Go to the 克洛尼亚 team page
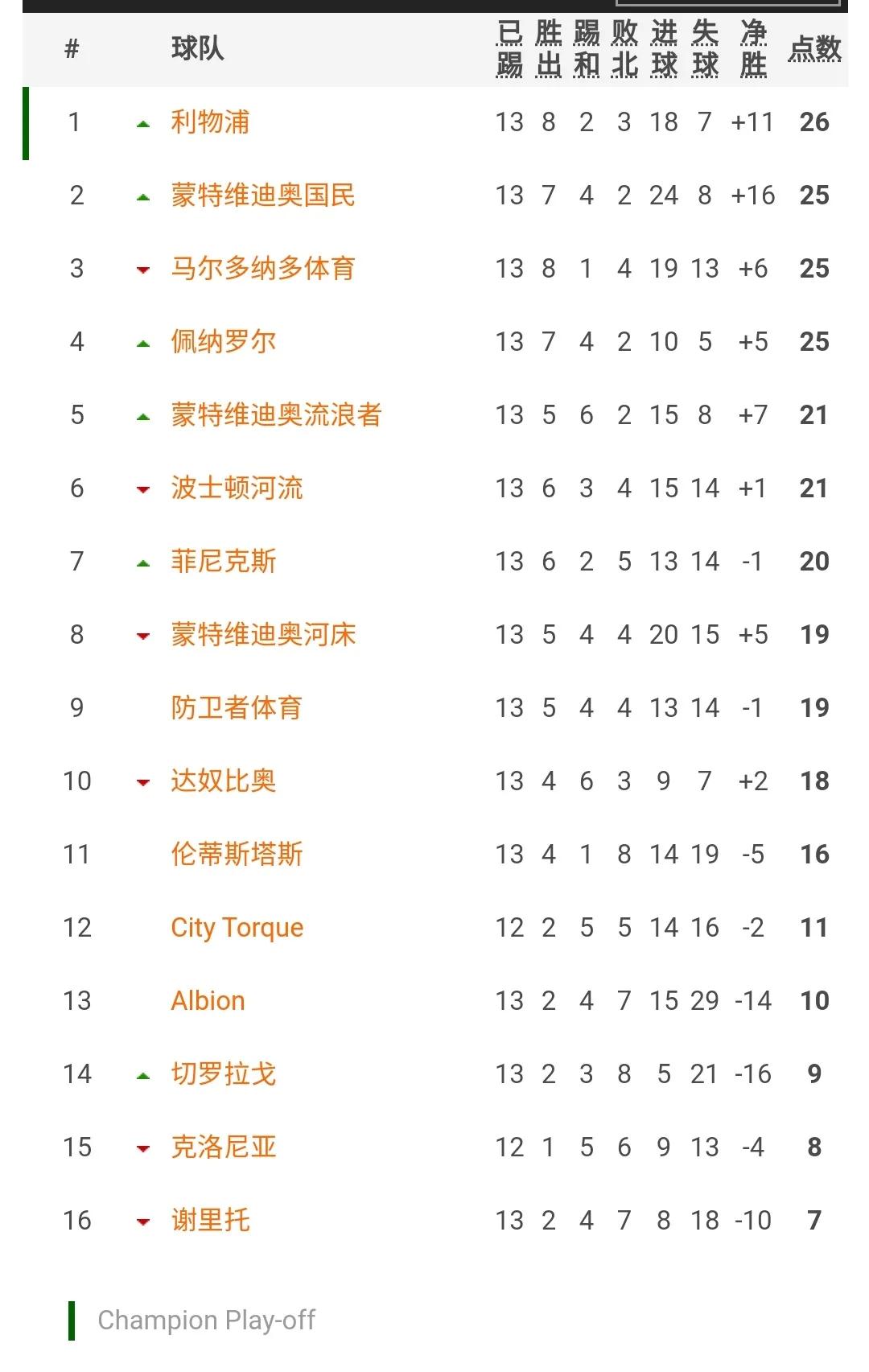The image size is (869, 1372). click(223, 1147)
